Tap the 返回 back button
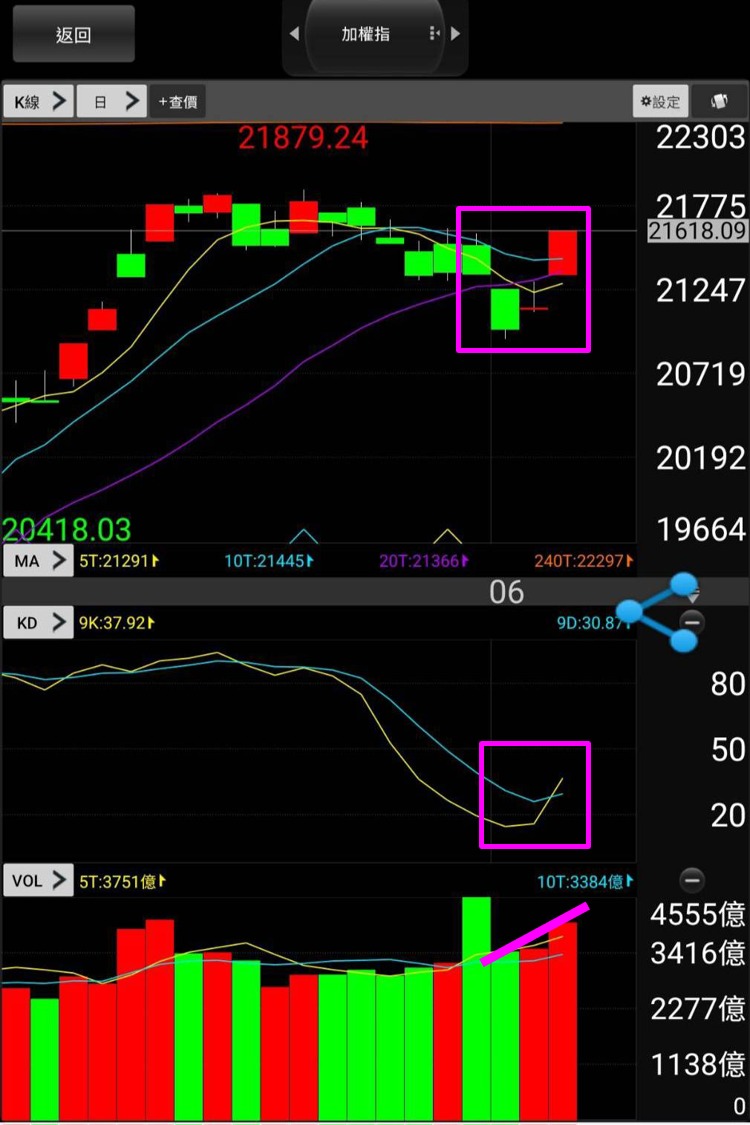 [73, 35]
